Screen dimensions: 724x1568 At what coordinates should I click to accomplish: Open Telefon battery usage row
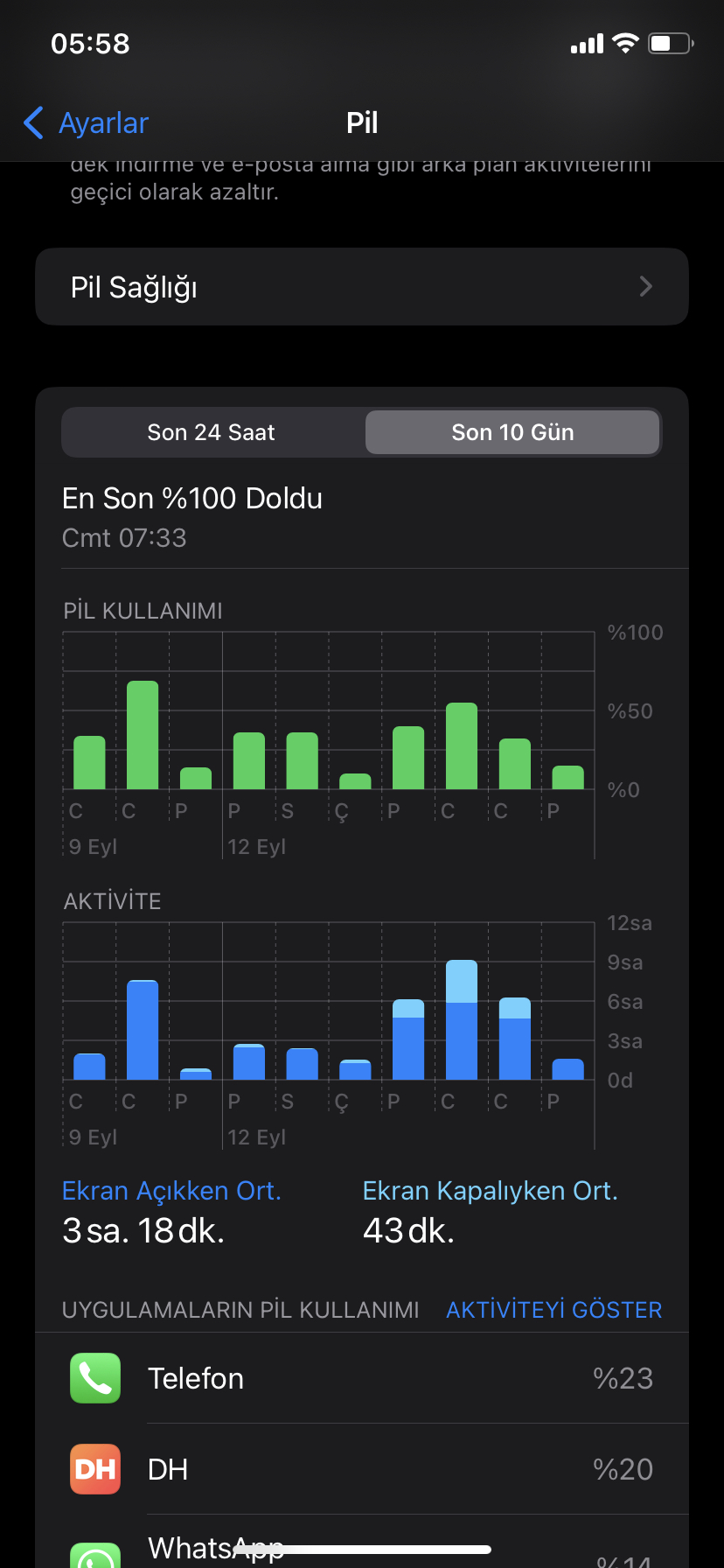(362, 1378)
